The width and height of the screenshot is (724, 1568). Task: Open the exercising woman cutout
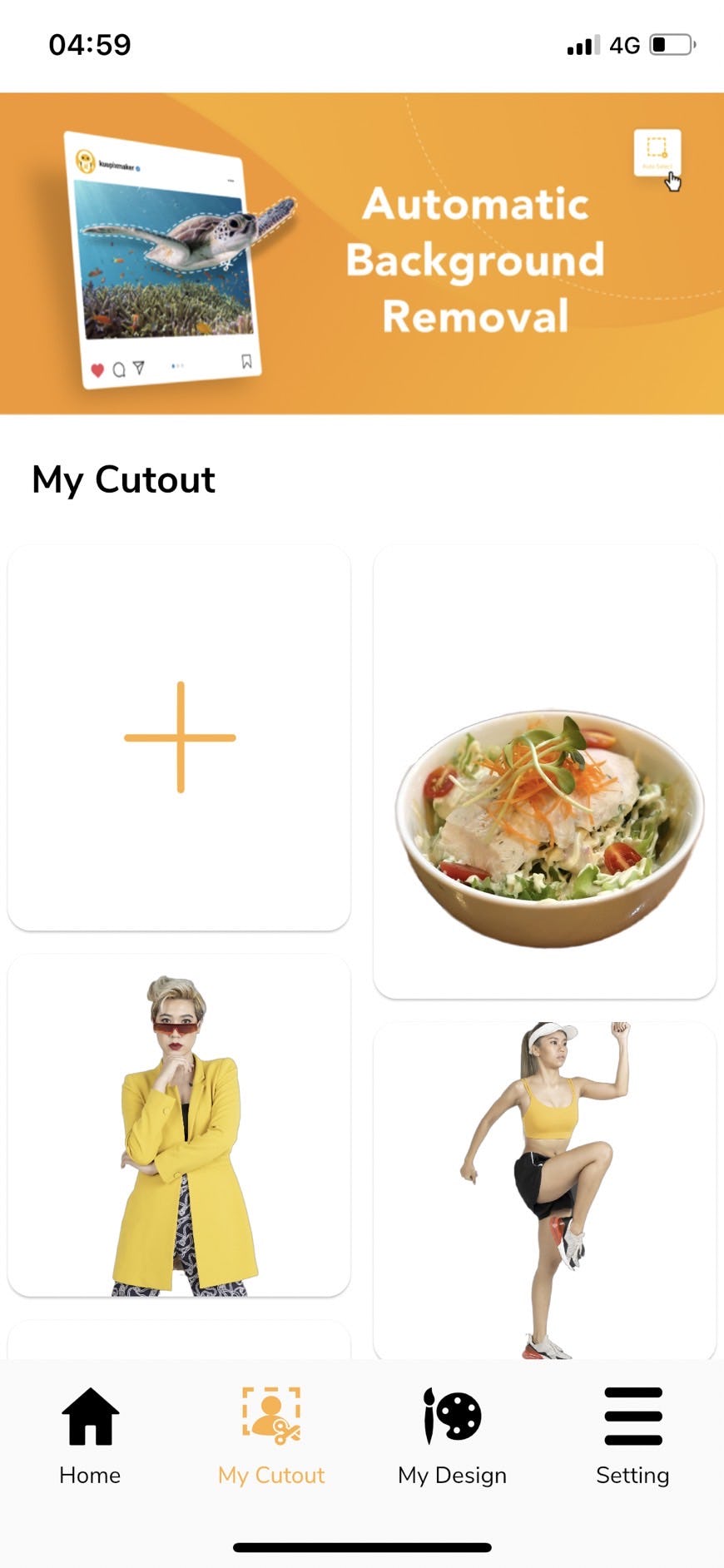tap(545, 1190)
